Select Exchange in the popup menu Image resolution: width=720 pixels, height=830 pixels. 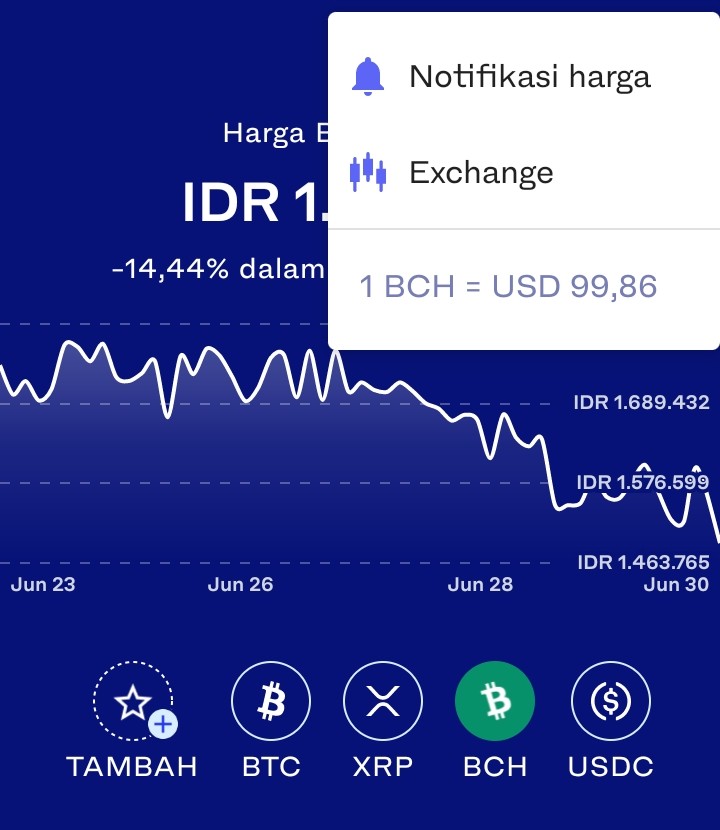524,173
